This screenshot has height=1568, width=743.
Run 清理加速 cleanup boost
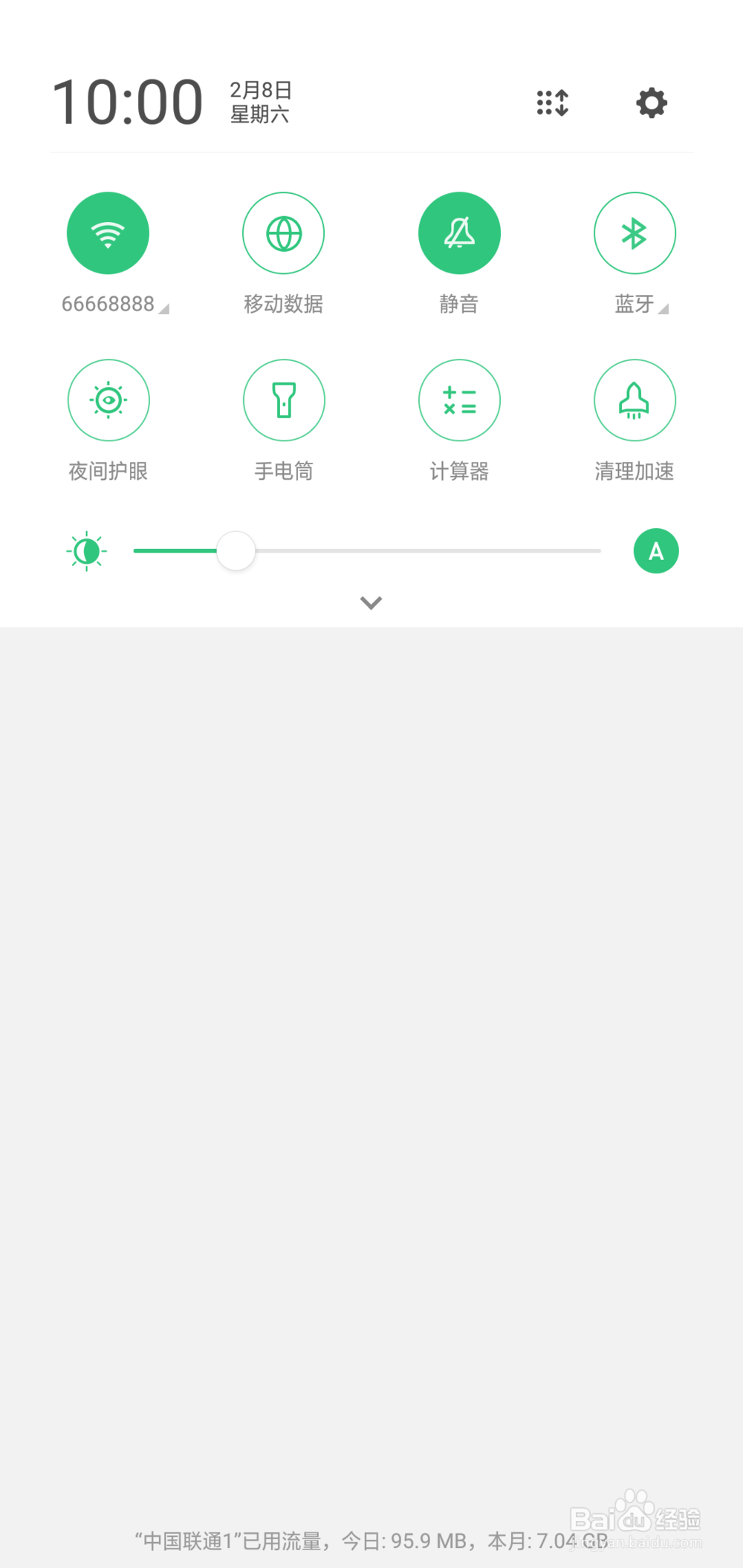click(635, 400)
